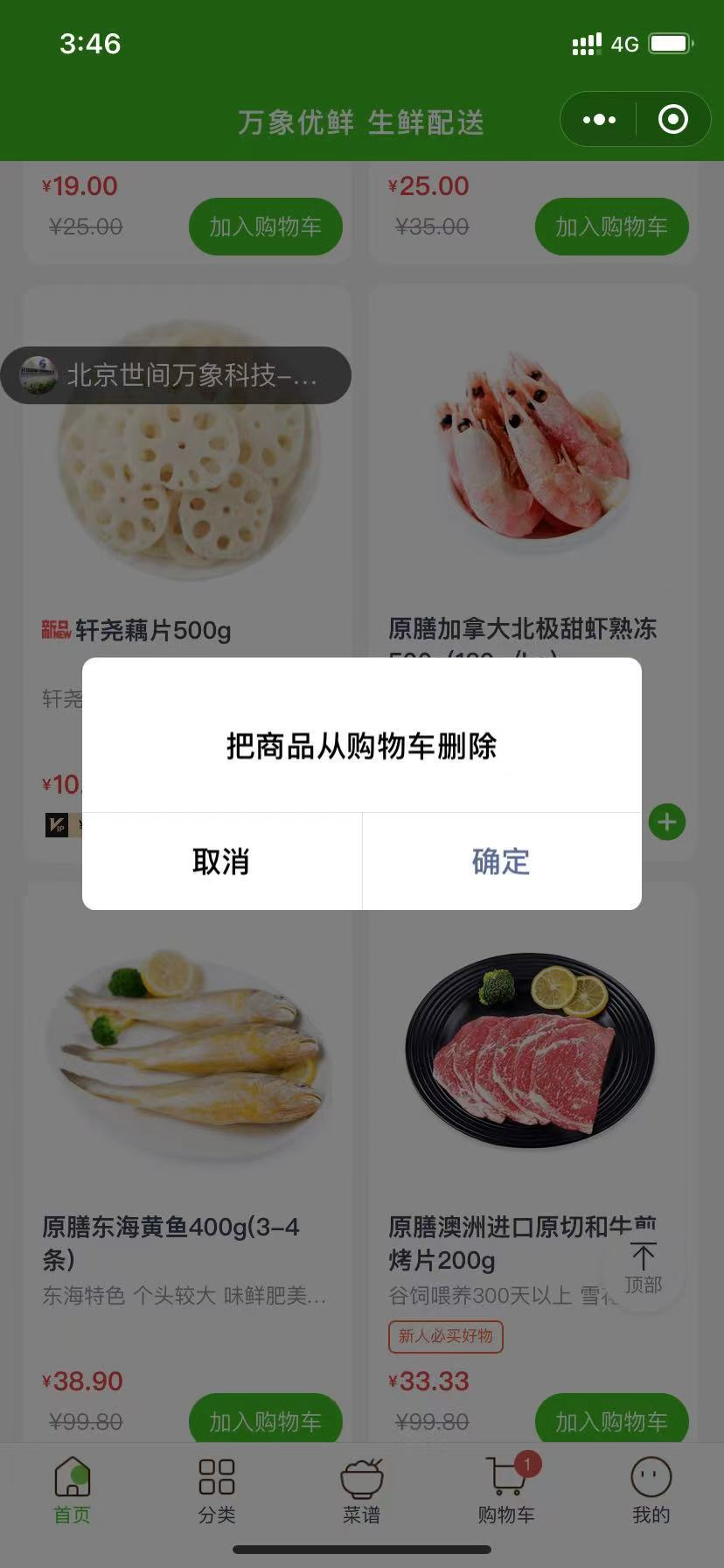Open the mini program more options menu
This screenshot has height=1568, width=724.
[x=599, y=120]
